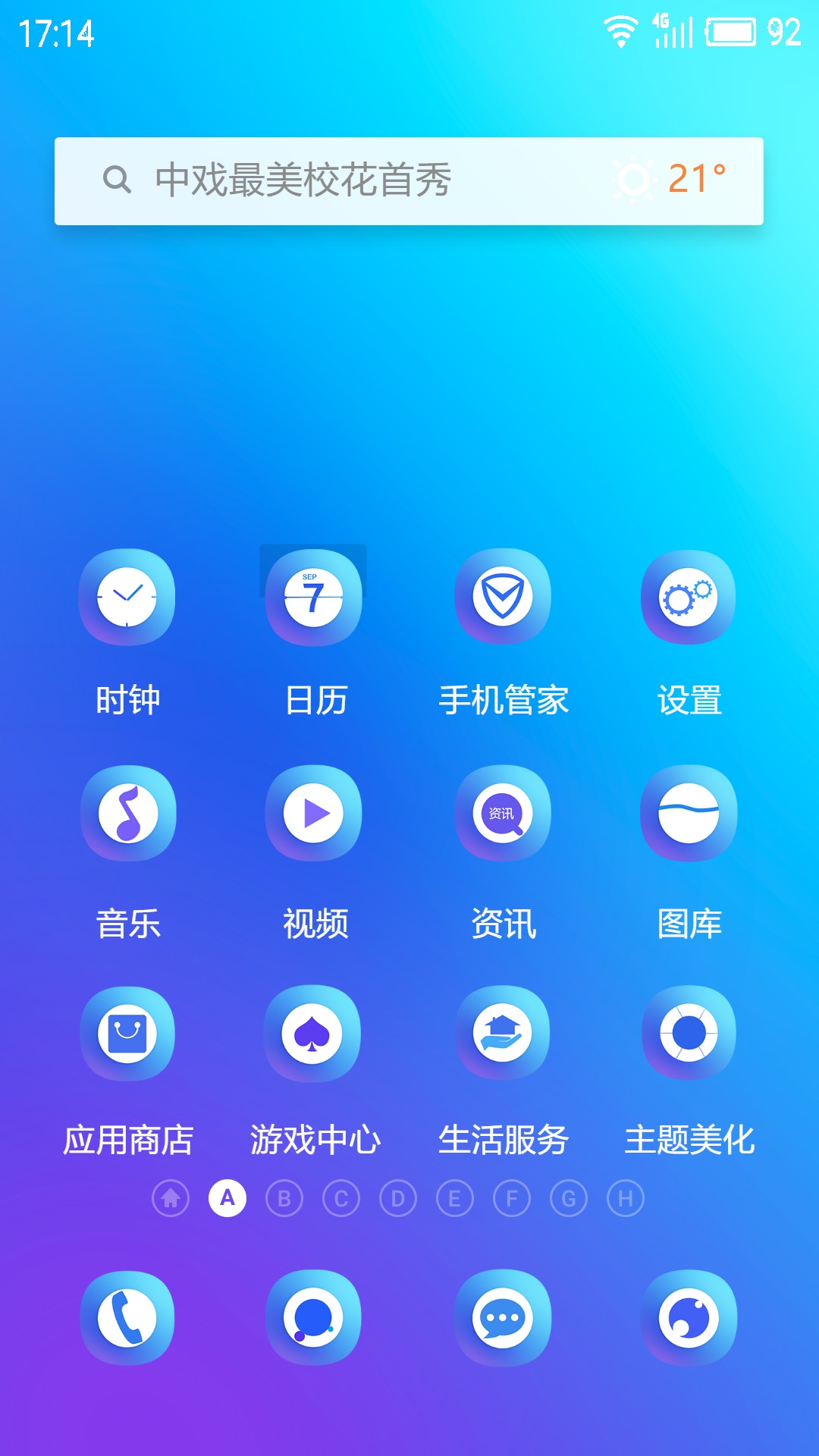Screen dimensions: 819x1456
Task: Jump to page H indicator
Action: (626, 1198)
